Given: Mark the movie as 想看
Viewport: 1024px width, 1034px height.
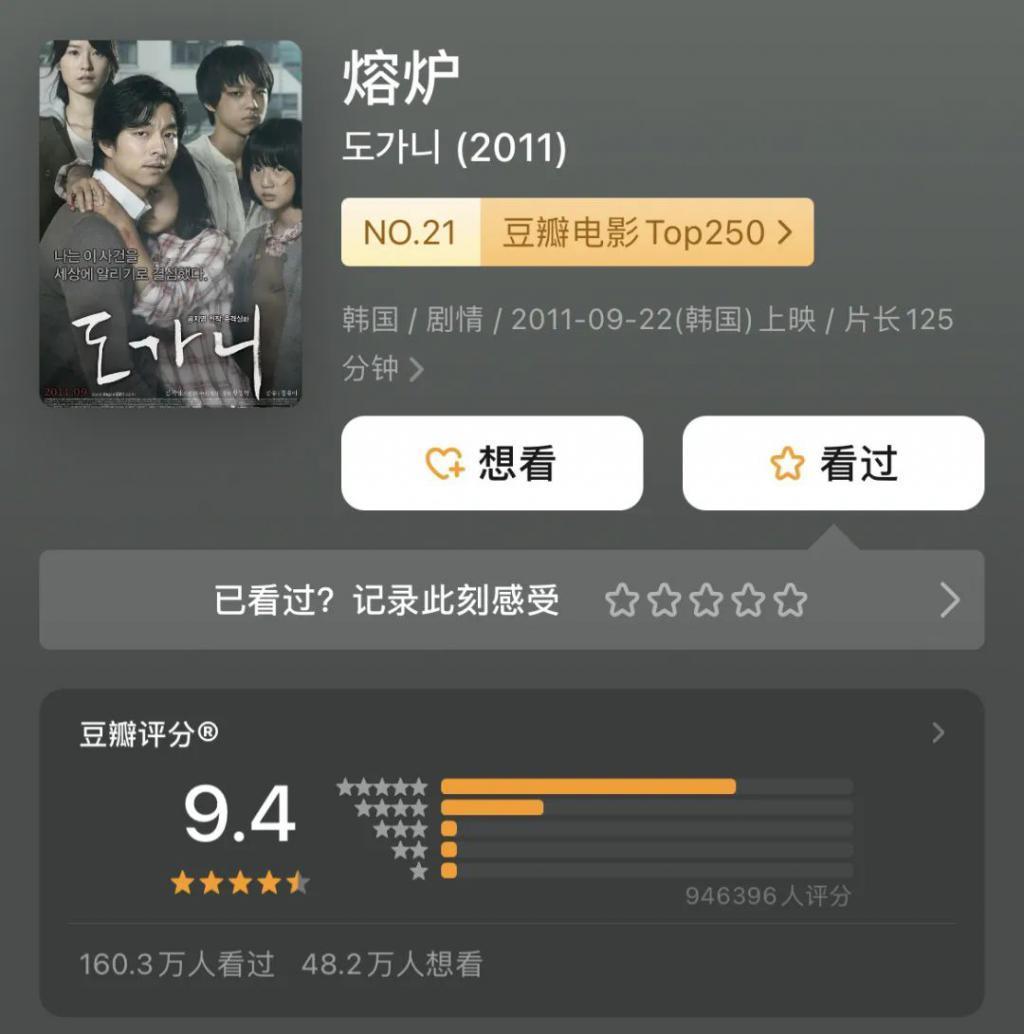Looking at the screenshot, I should tap(491, 463).
